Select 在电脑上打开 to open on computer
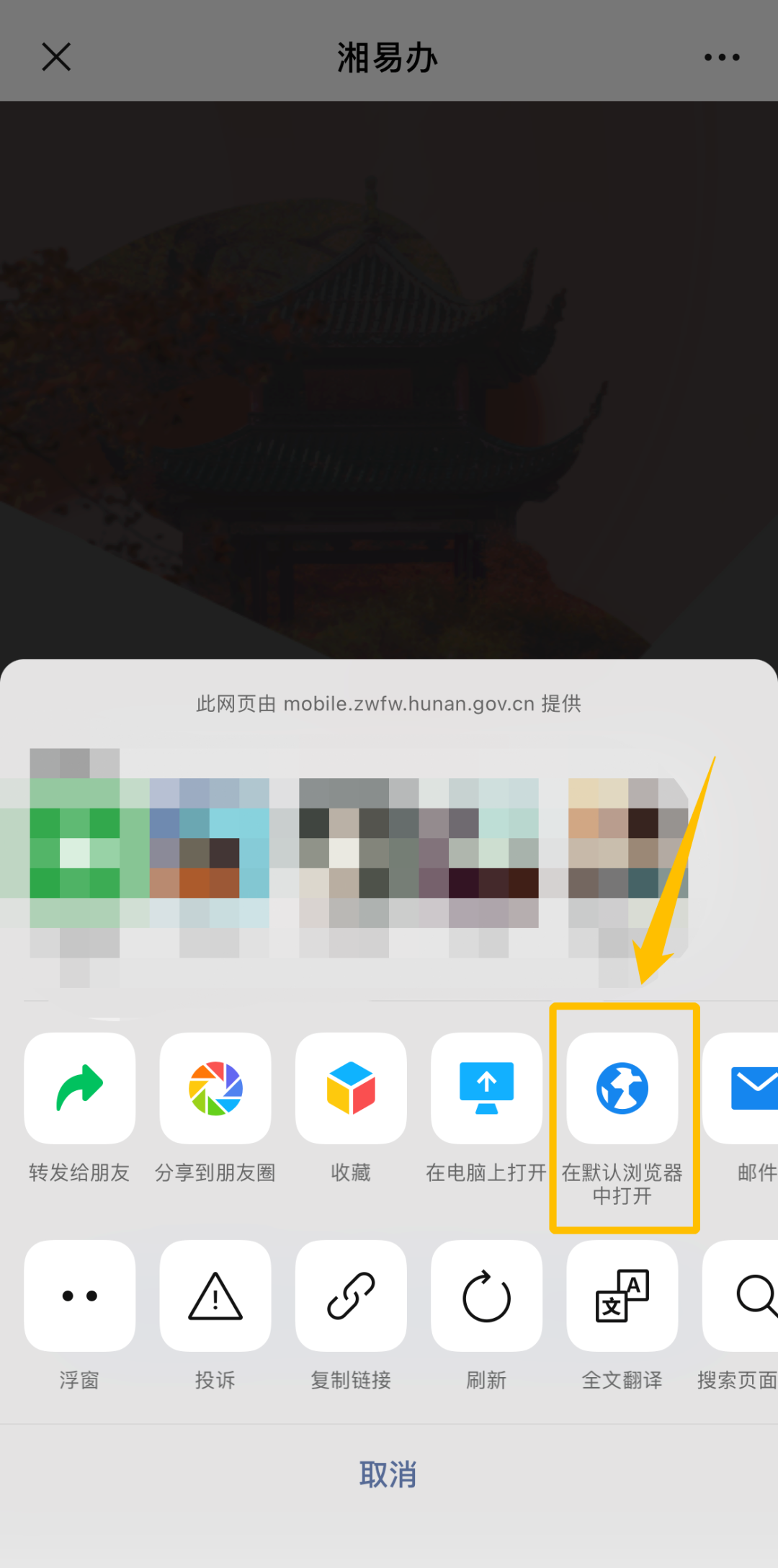Viewport: 778px width, 1568px height. click(x=486, y=1088)
